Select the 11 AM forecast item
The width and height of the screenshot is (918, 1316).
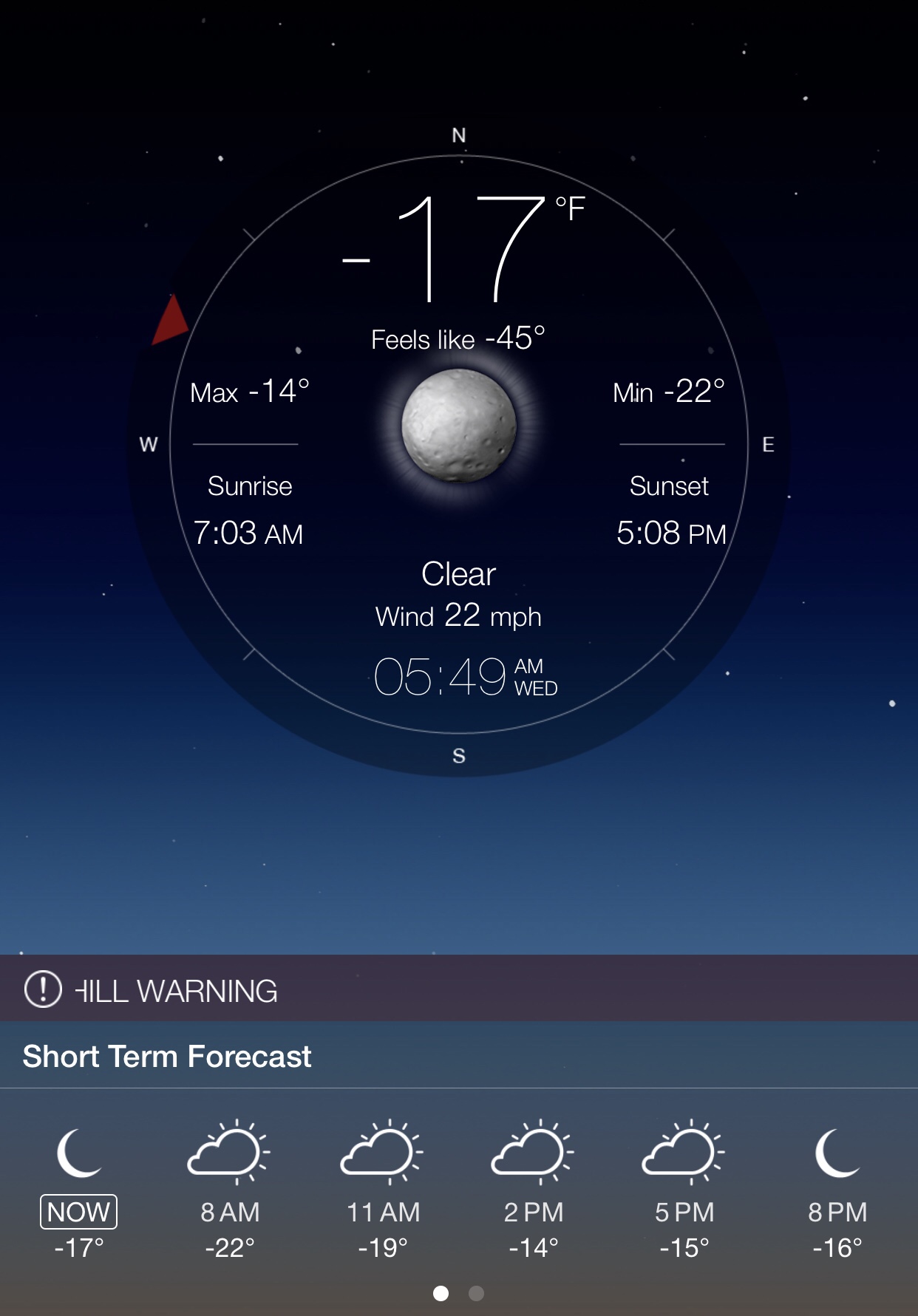click(x=382, y=1190)
